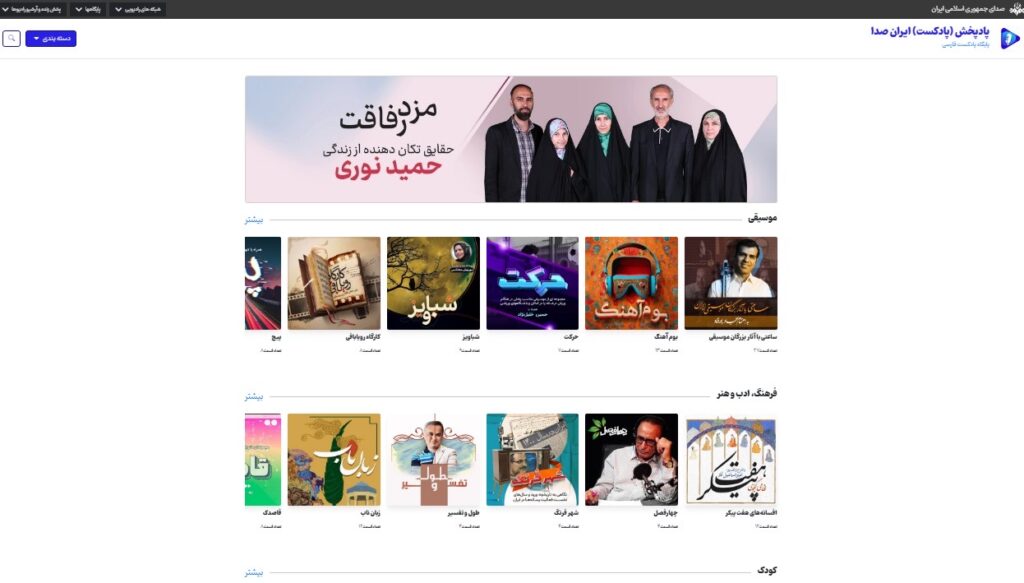Open the طول و تفسیر podcast
The image size is (1024, 583).
pos(433,460)
